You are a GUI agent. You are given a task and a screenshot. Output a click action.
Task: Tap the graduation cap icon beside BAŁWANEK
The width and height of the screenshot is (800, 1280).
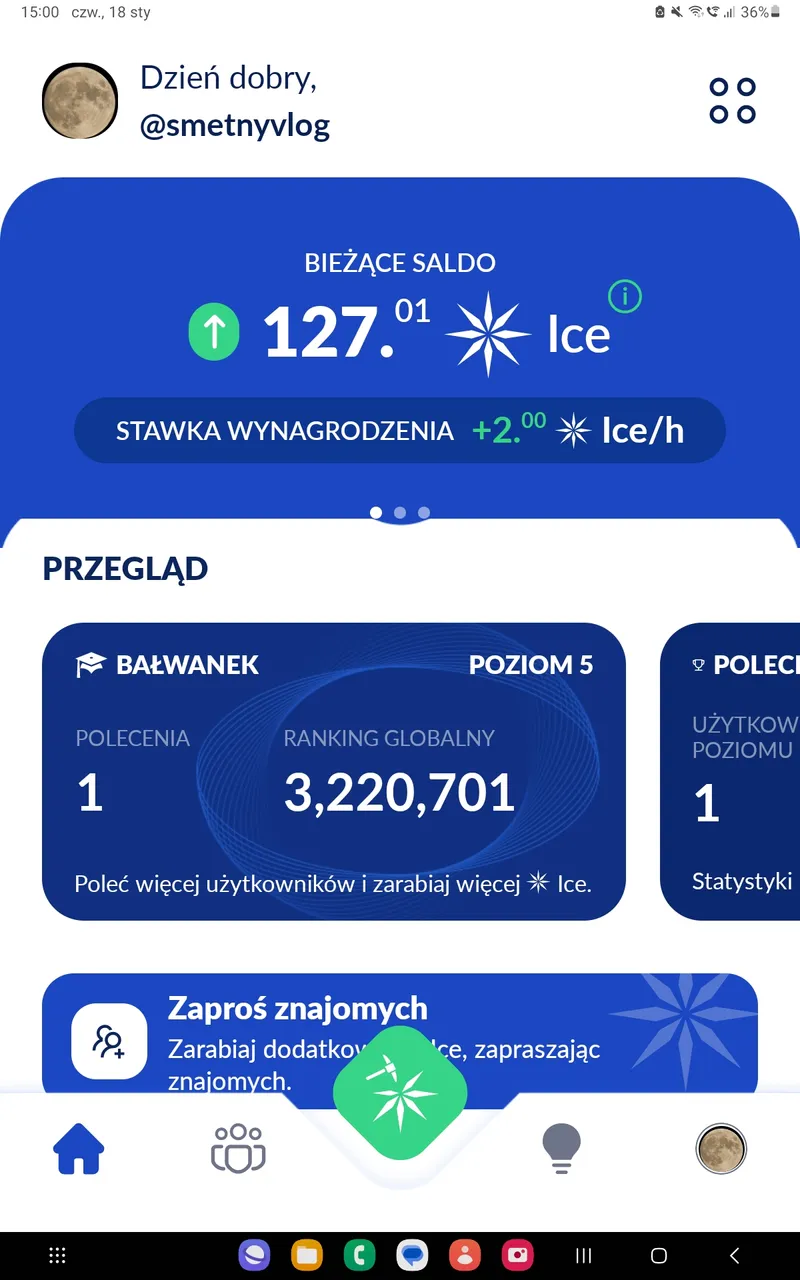coord(89,662)
